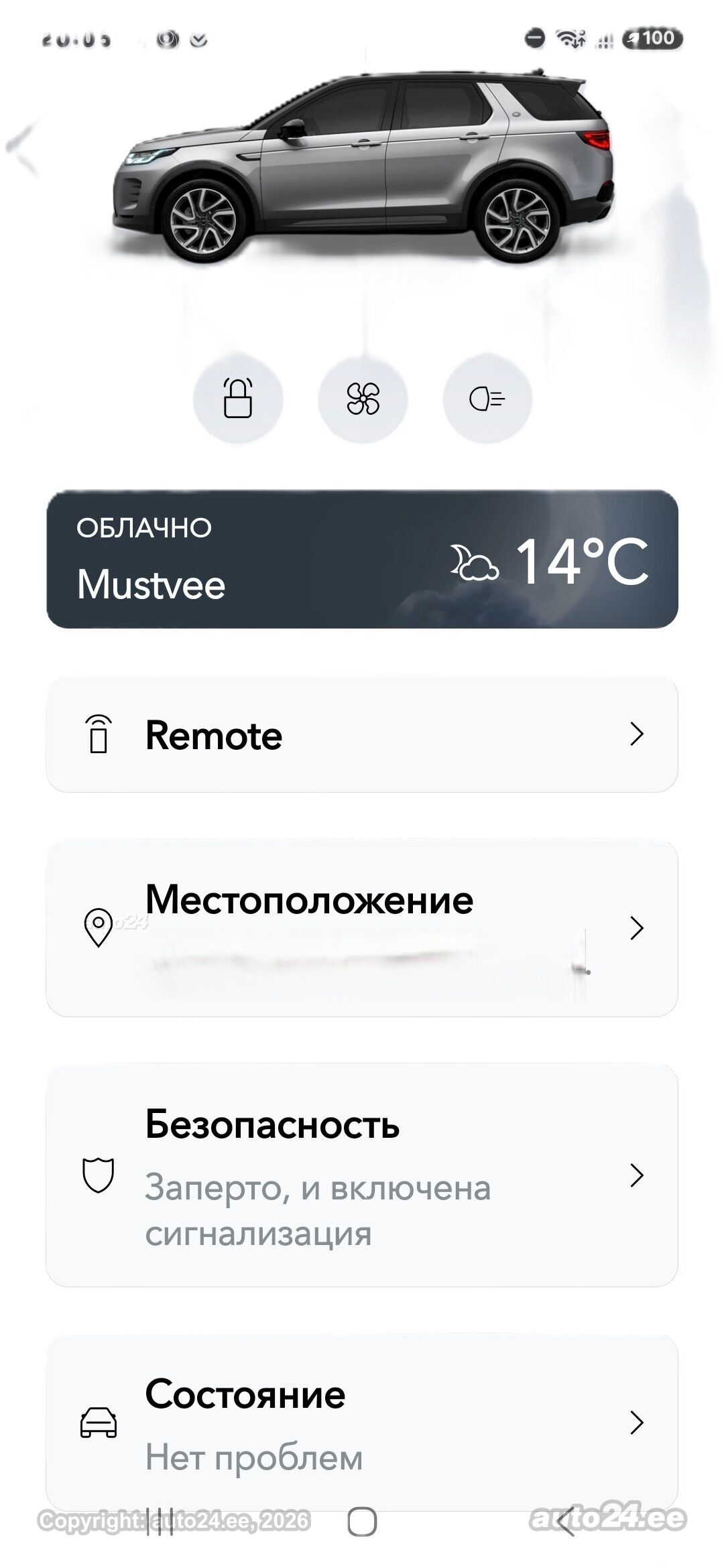Activate the headlights icon button
The width and height of the screenshot is (724, 1568).
pos(487,399)
